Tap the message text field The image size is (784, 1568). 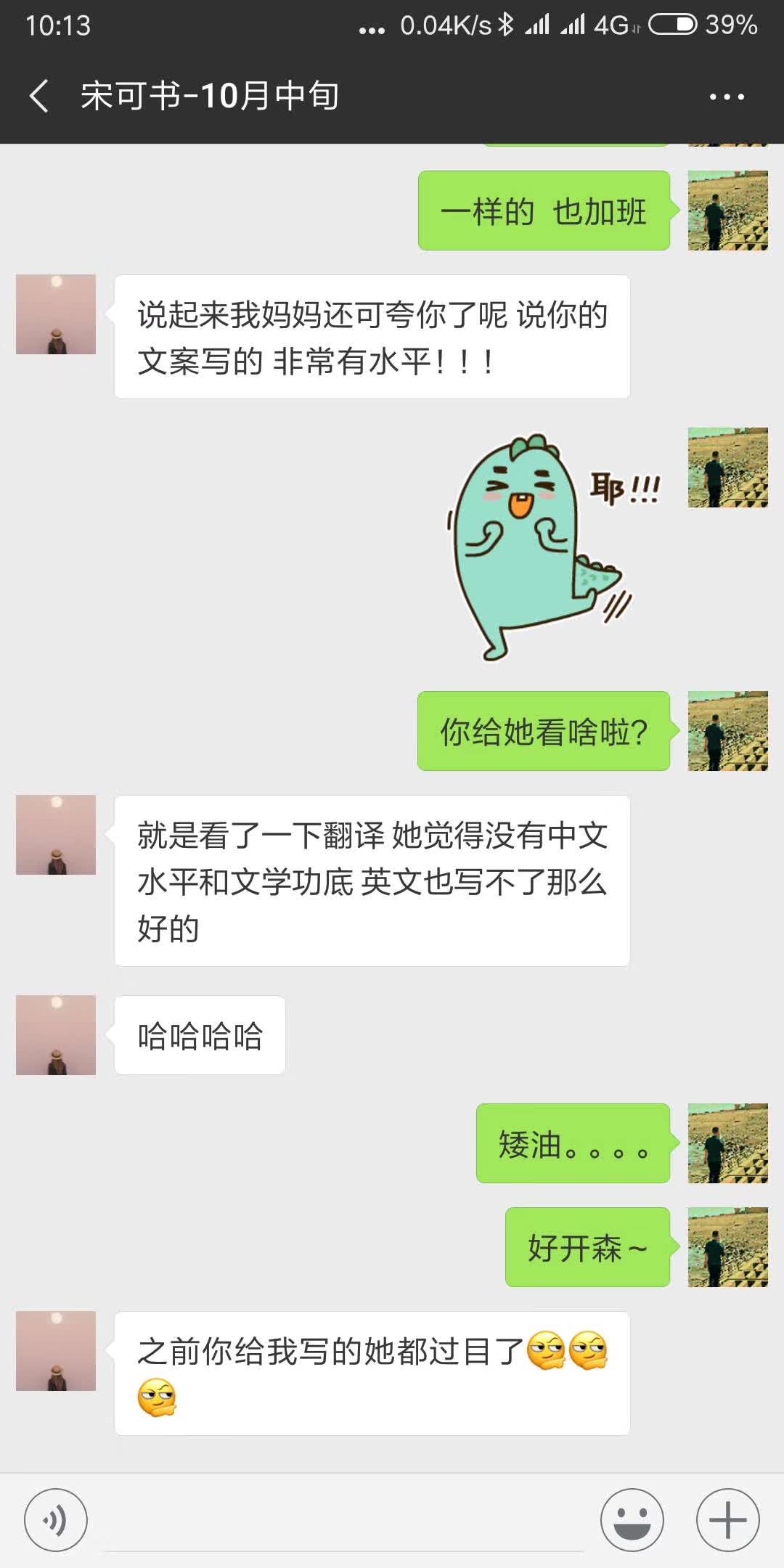point(345,1520)
